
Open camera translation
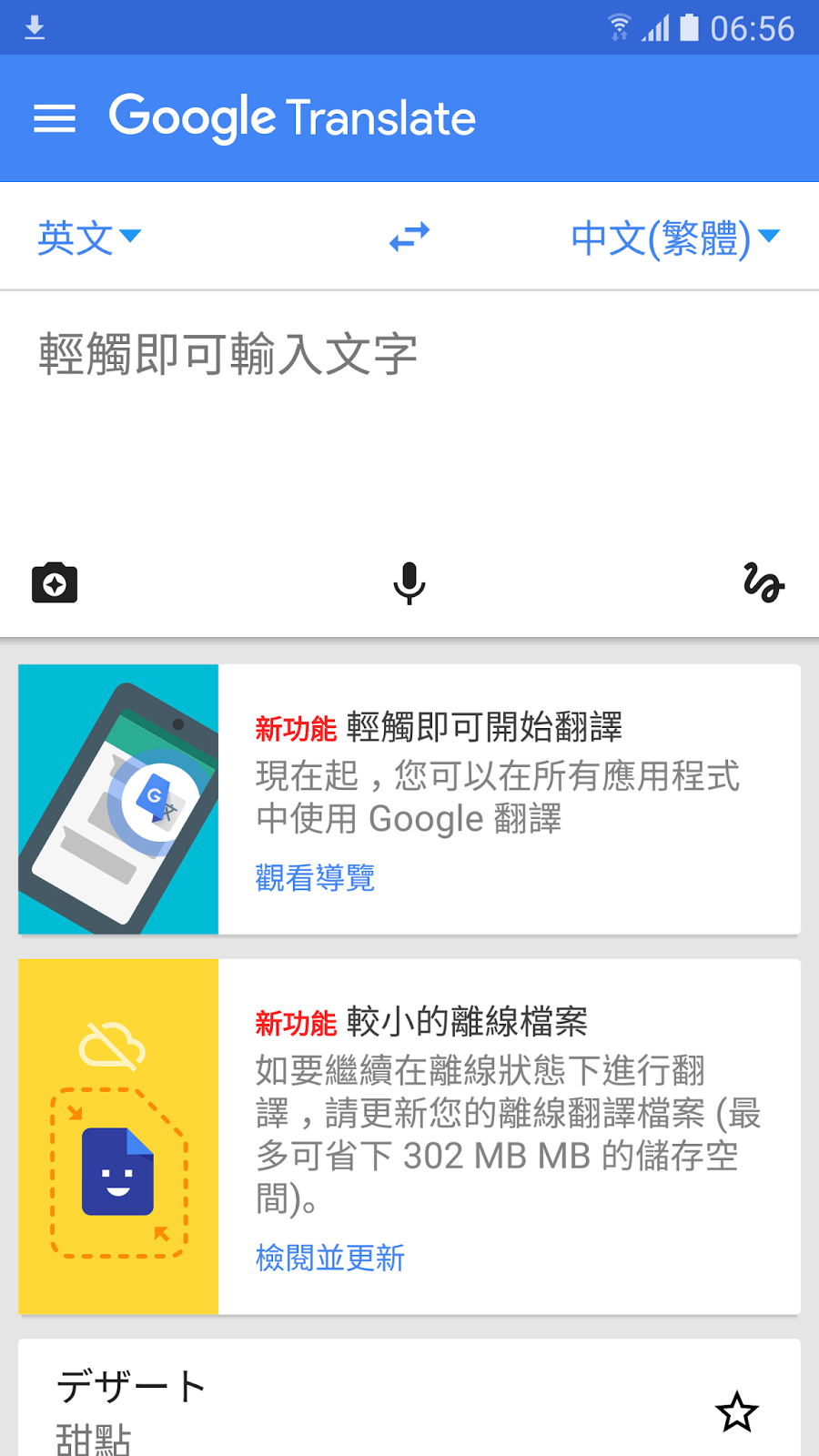pos(55,583)
